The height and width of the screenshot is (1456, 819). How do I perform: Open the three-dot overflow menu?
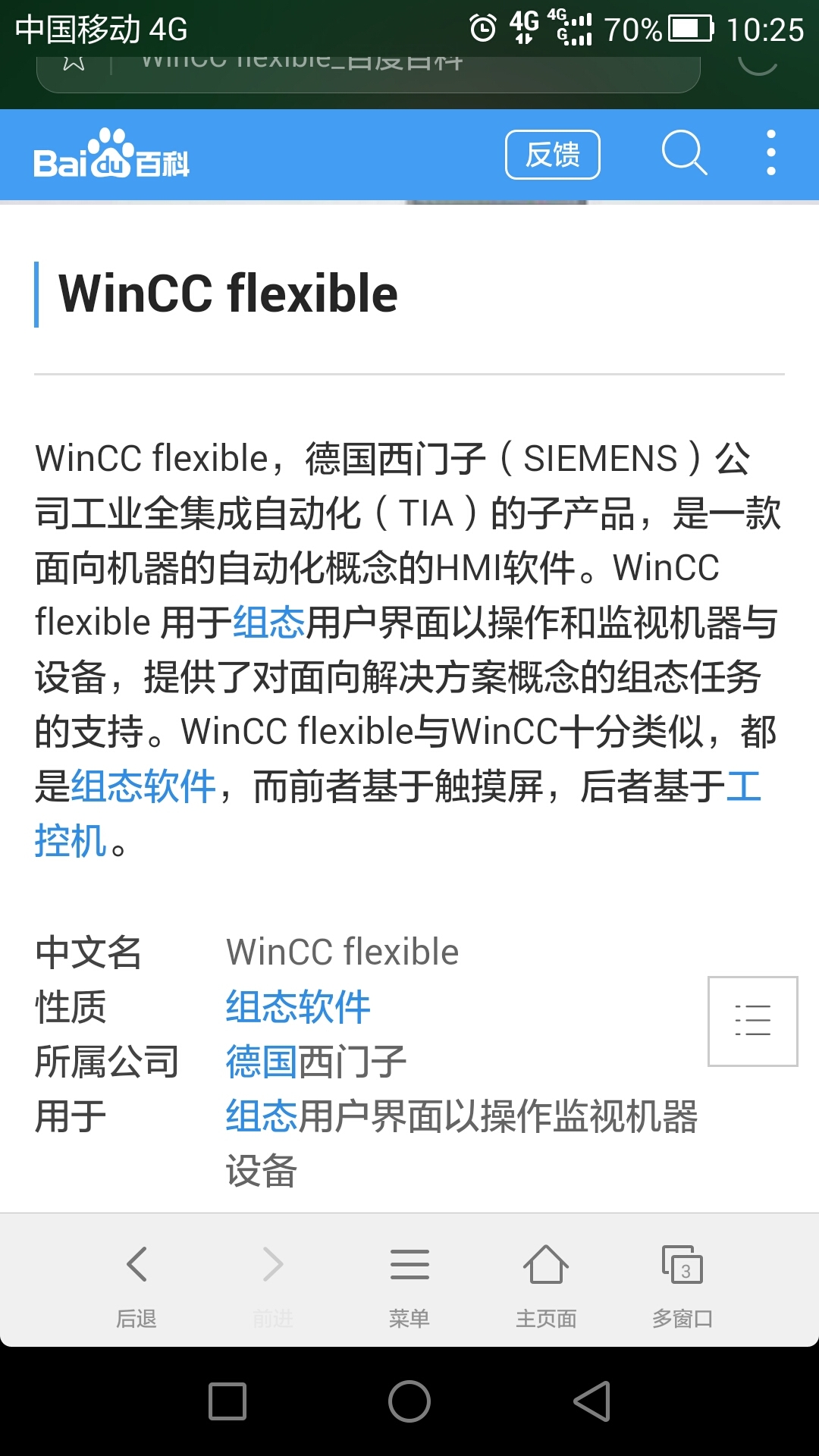coord(770,153)
